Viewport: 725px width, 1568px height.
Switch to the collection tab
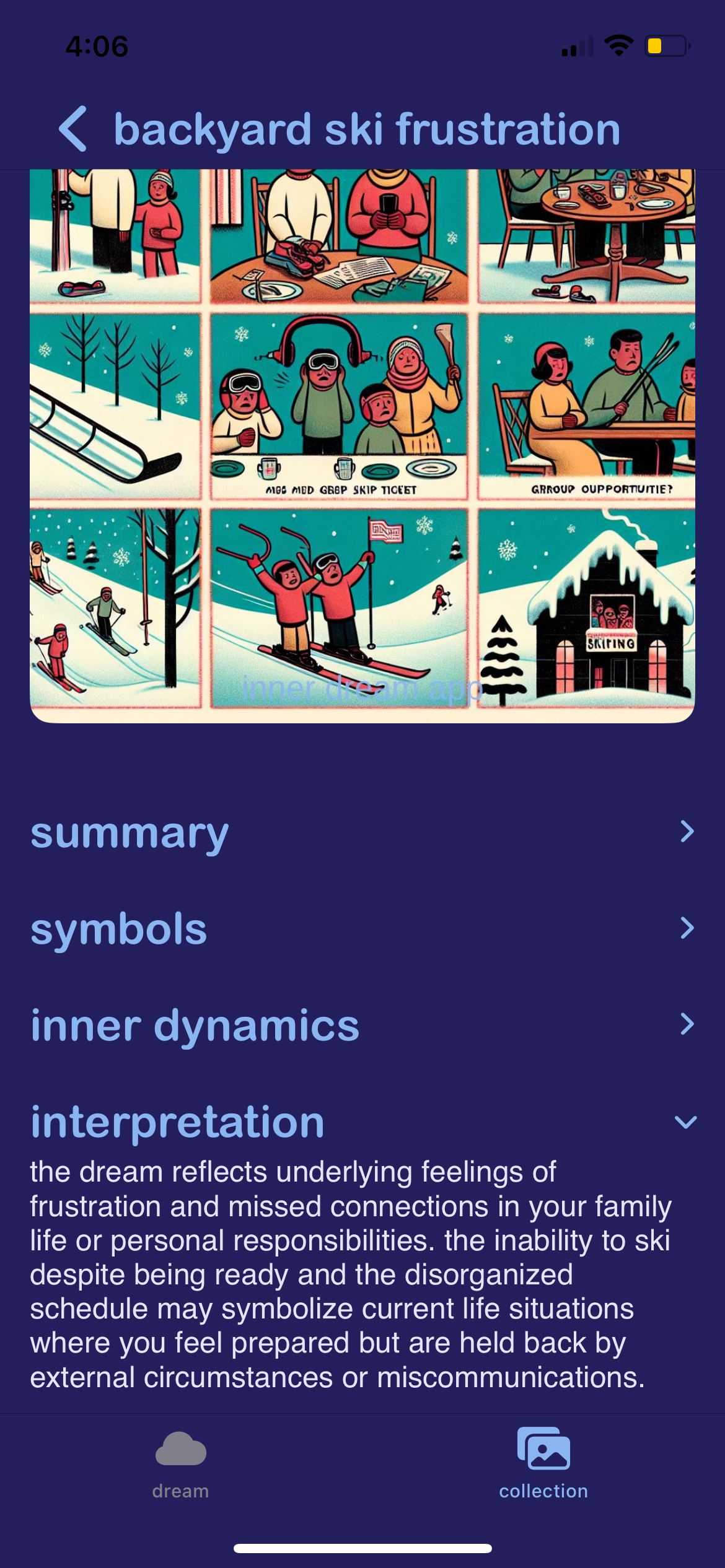pos(543,1464)
